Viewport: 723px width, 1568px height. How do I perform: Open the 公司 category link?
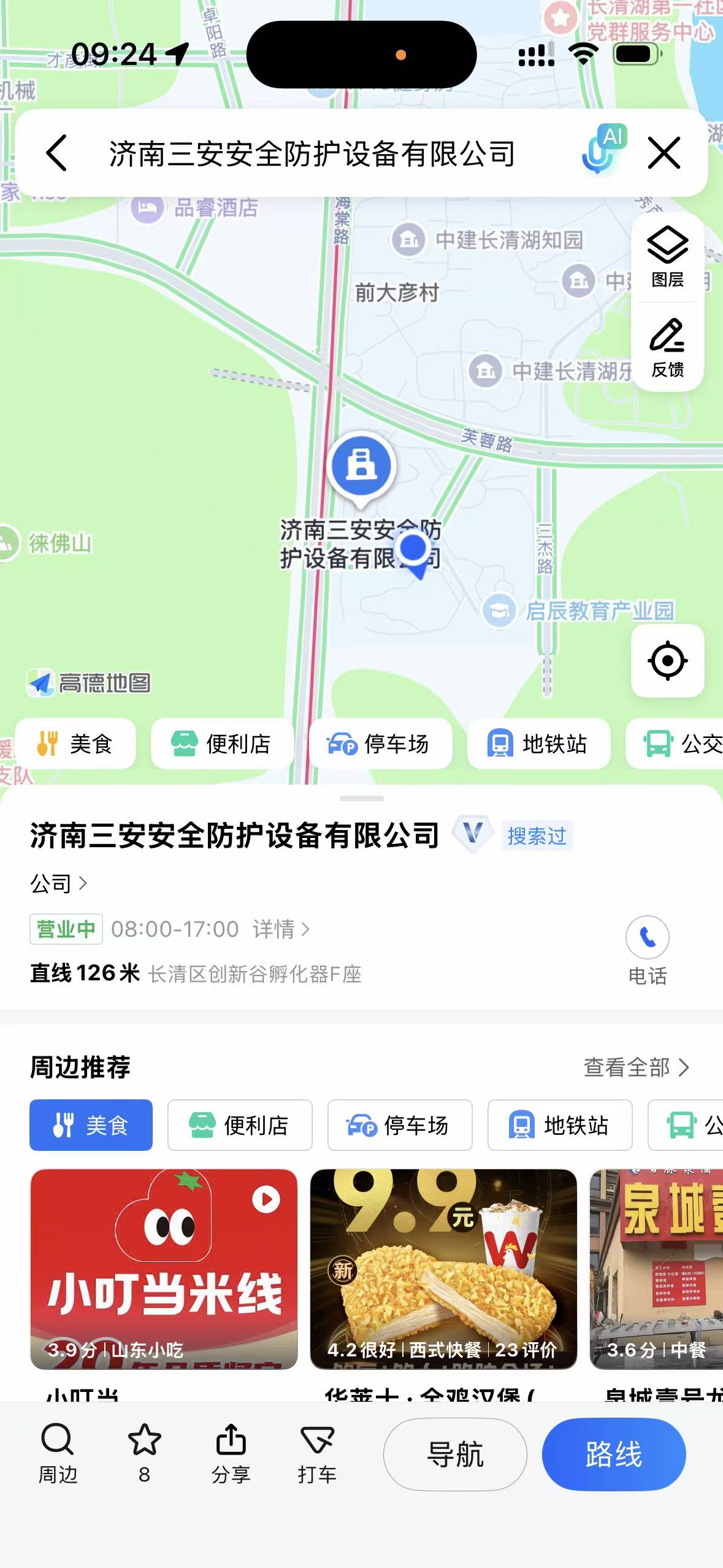[58, 883]
